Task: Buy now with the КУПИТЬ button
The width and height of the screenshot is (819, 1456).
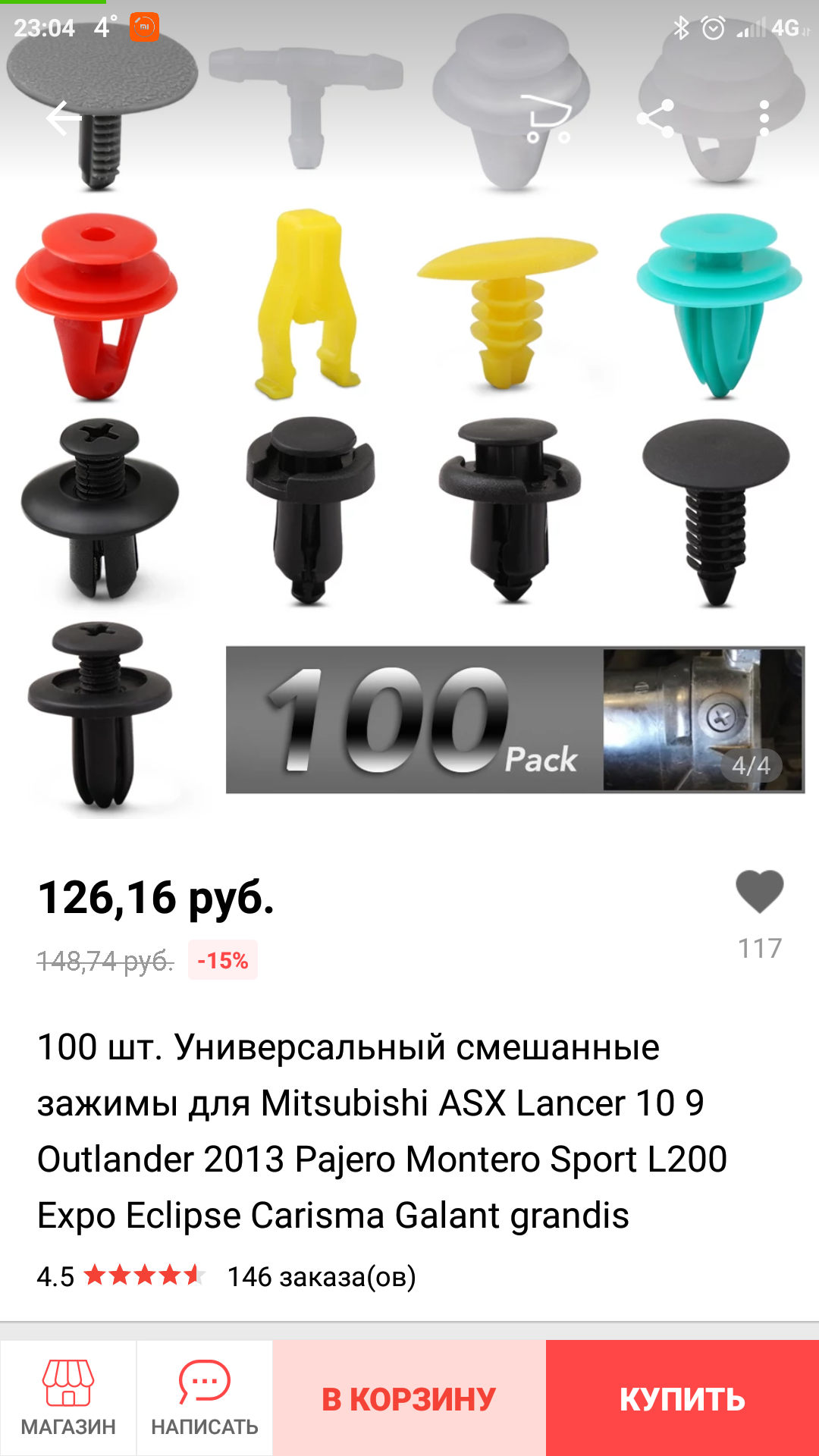Action: [x=682, y=1398]
